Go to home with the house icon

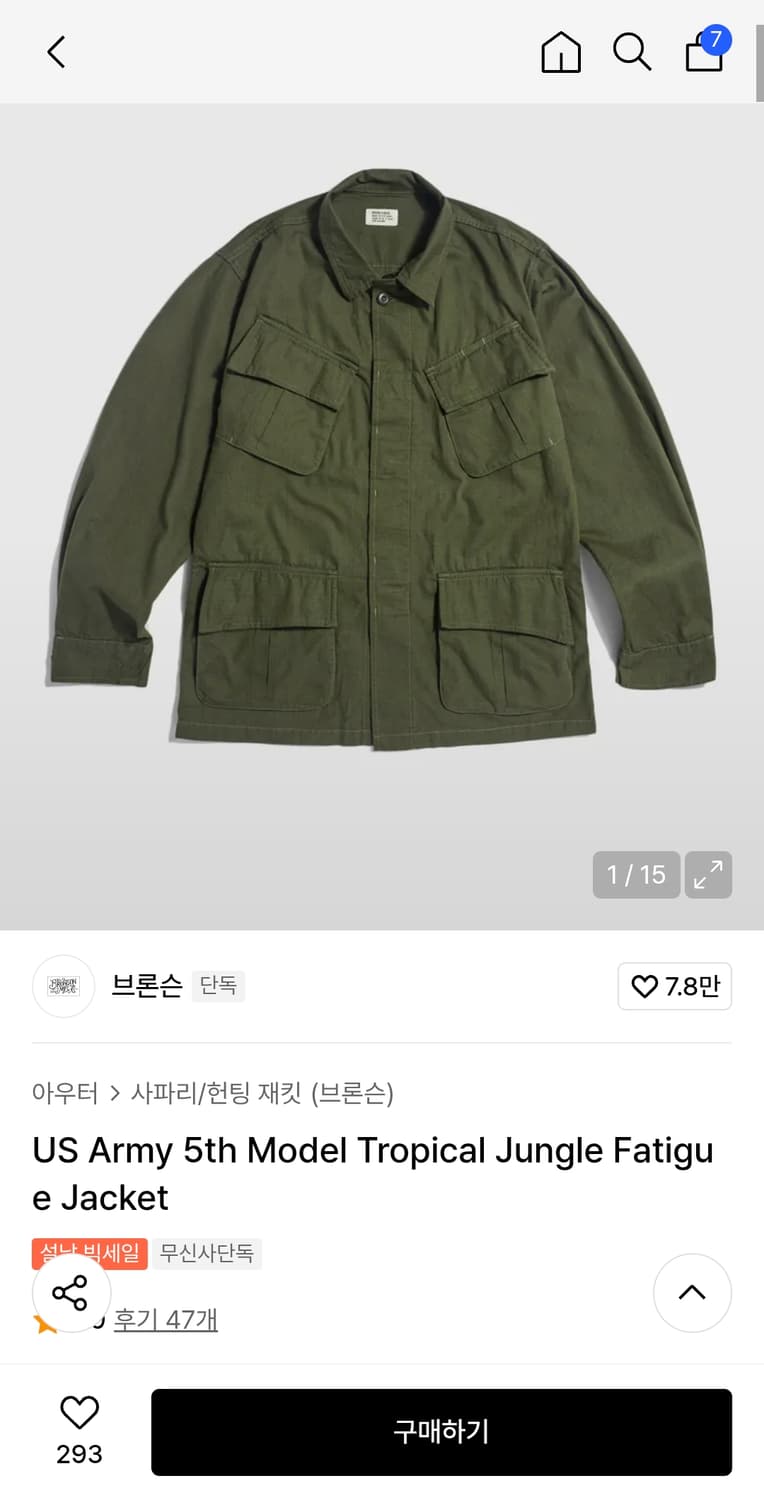point(561,53)
